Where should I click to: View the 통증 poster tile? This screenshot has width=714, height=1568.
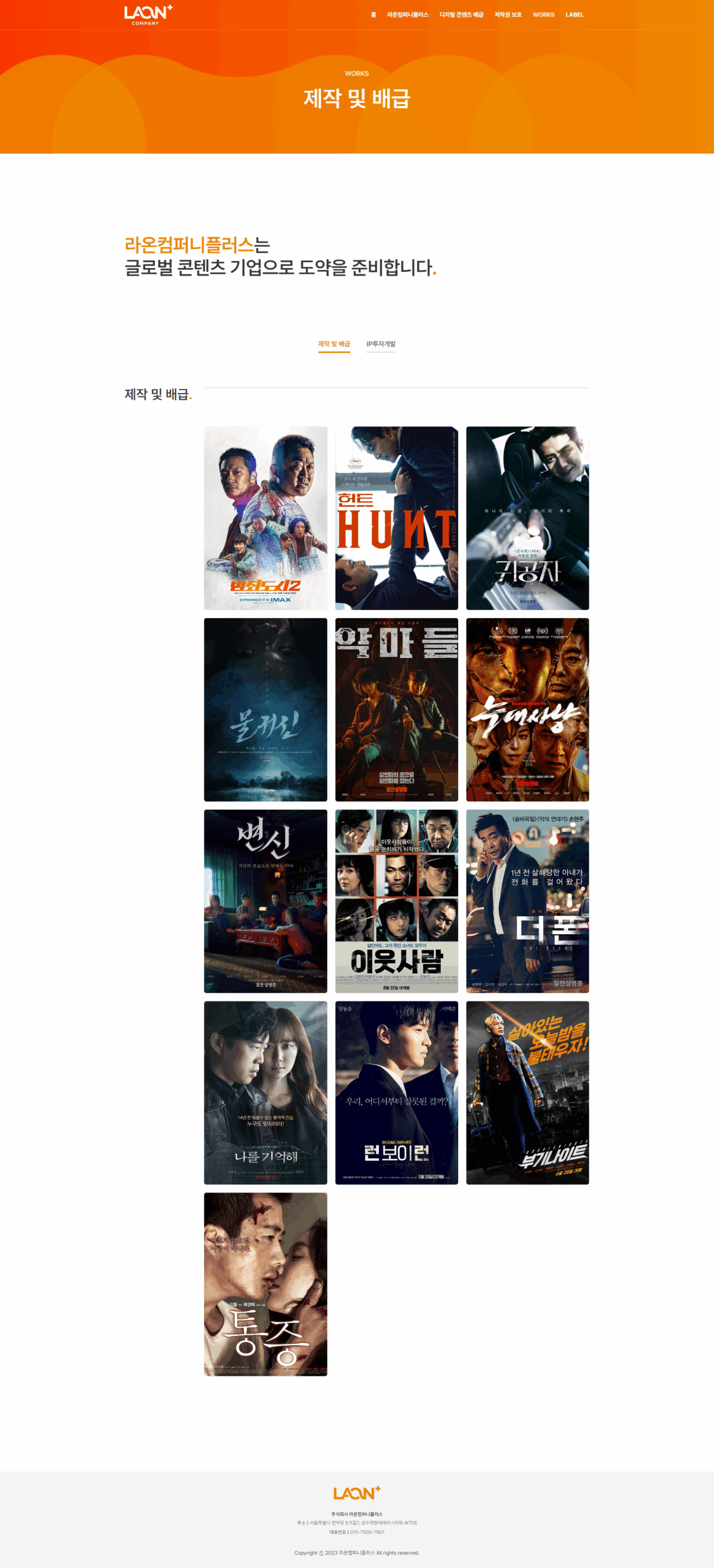pyautogui.click(x=265, y=1284)
